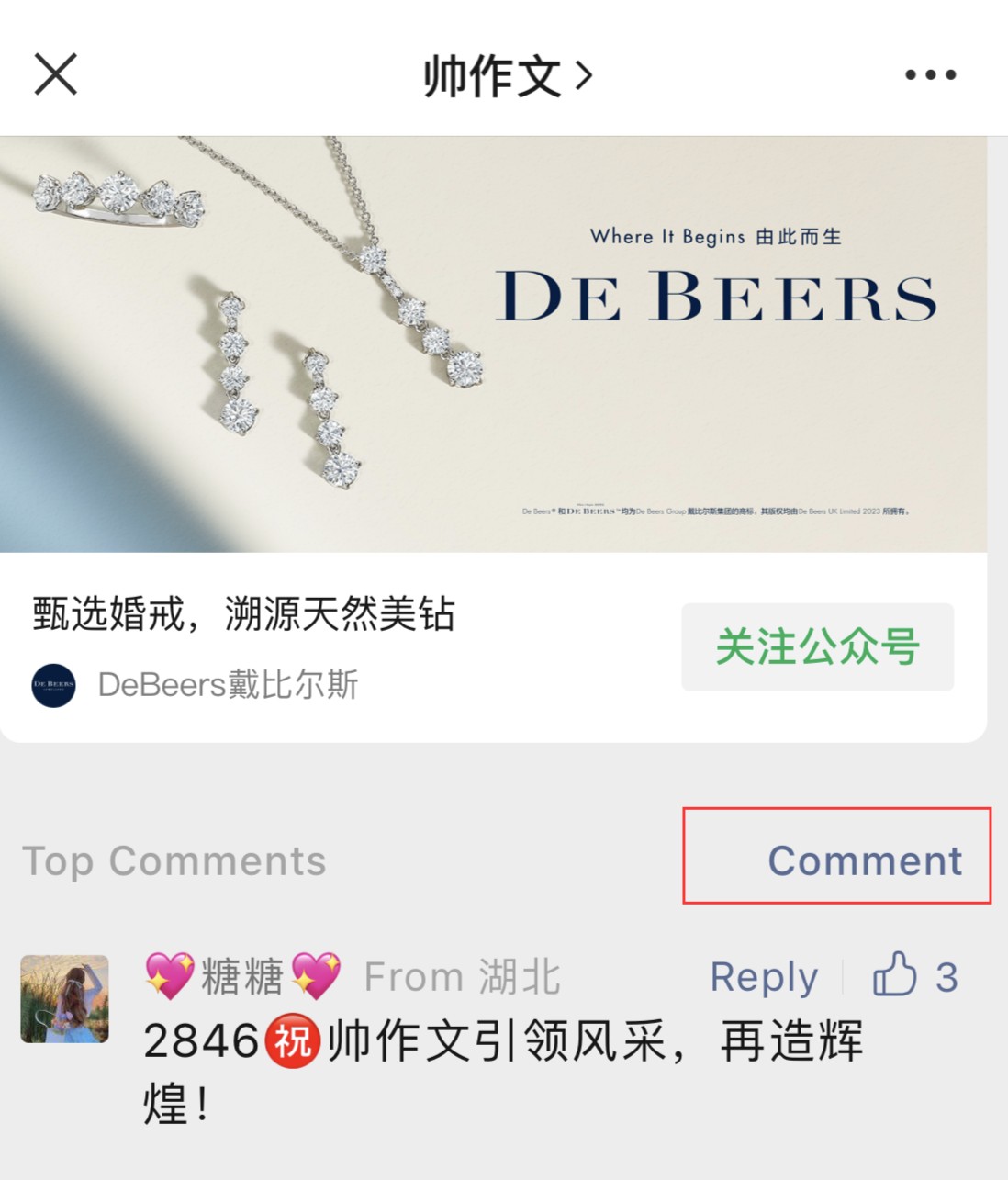The width and height of the screenshot is (1008, 1180).
Task: Open the three-dot overflow menu
Action: 930,75
